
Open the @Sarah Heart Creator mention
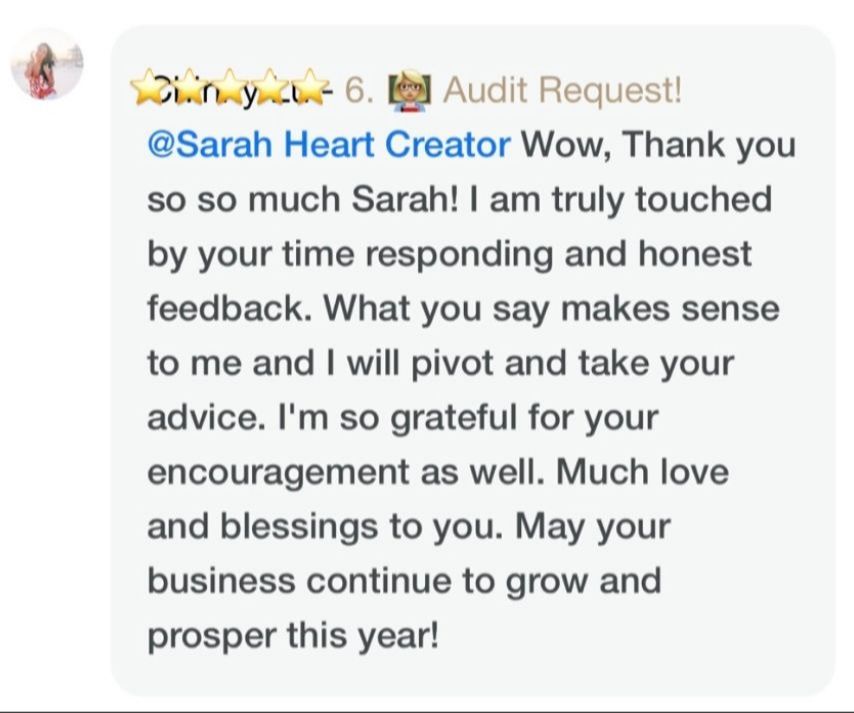328,145
